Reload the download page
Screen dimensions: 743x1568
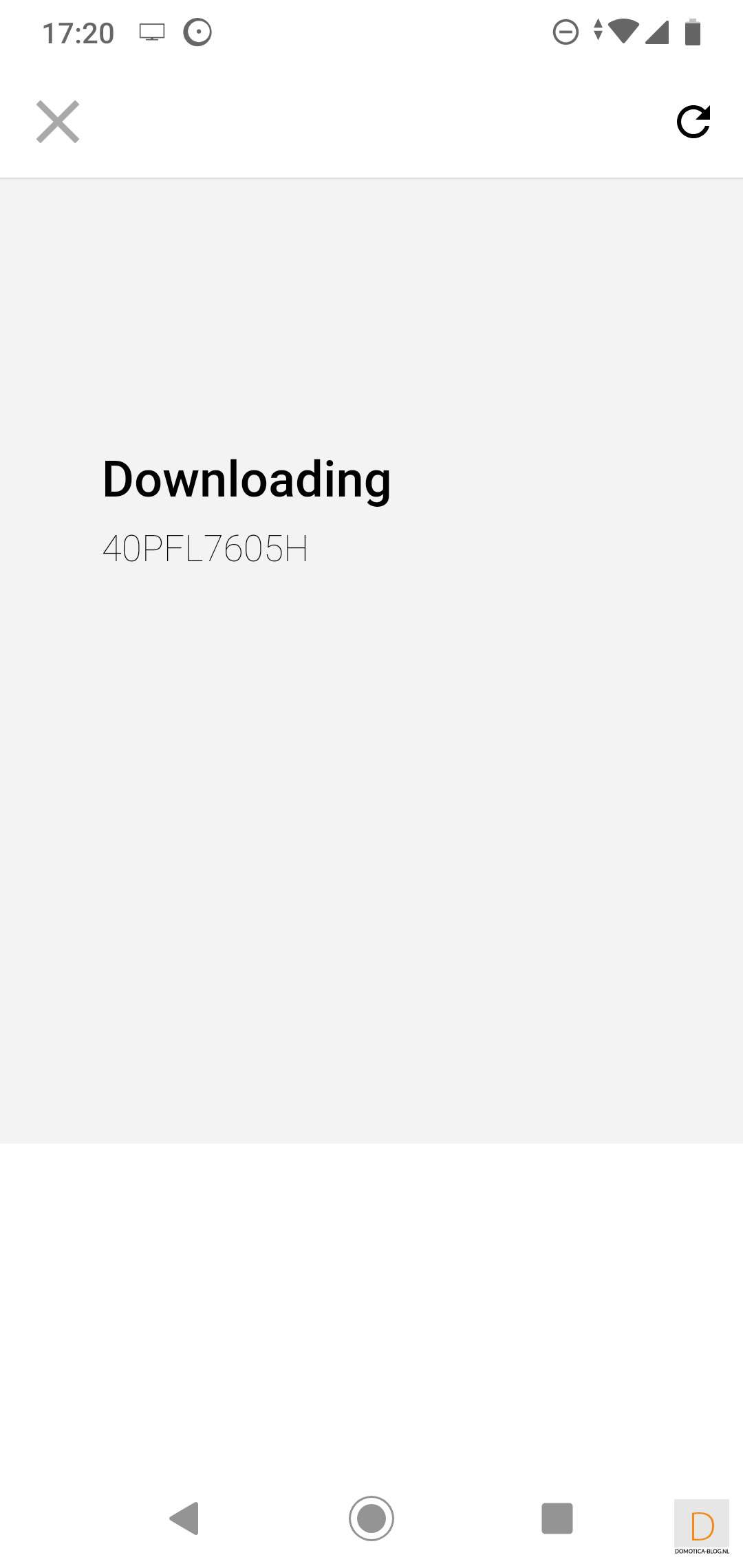click(x=693, y=122)
